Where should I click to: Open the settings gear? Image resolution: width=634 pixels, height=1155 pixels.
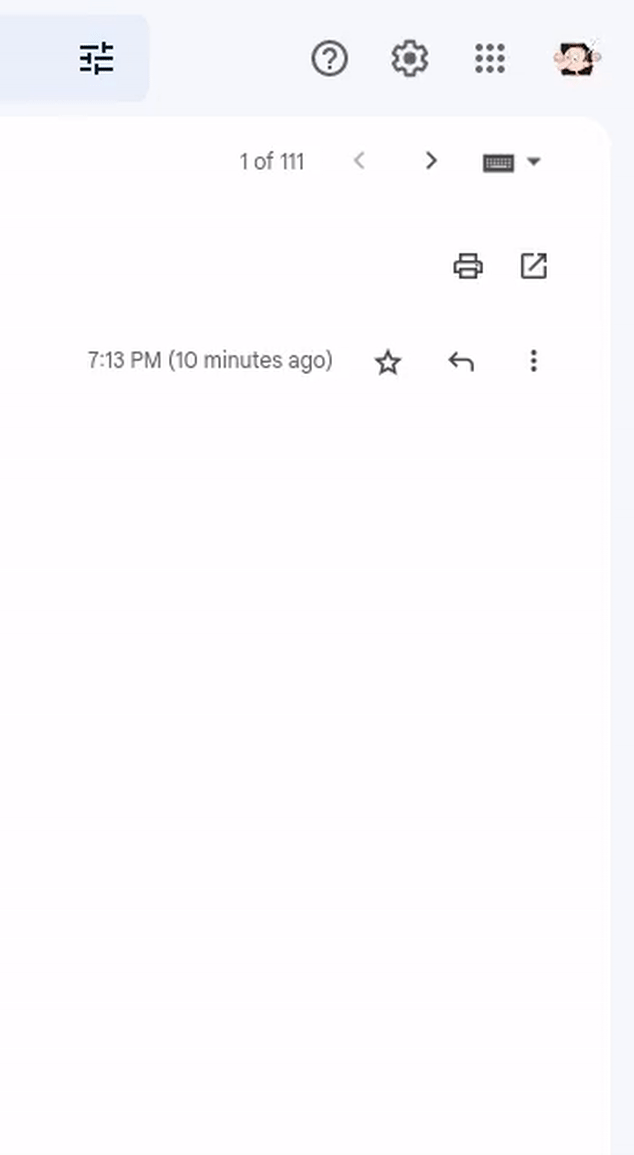tap(409, 58)
